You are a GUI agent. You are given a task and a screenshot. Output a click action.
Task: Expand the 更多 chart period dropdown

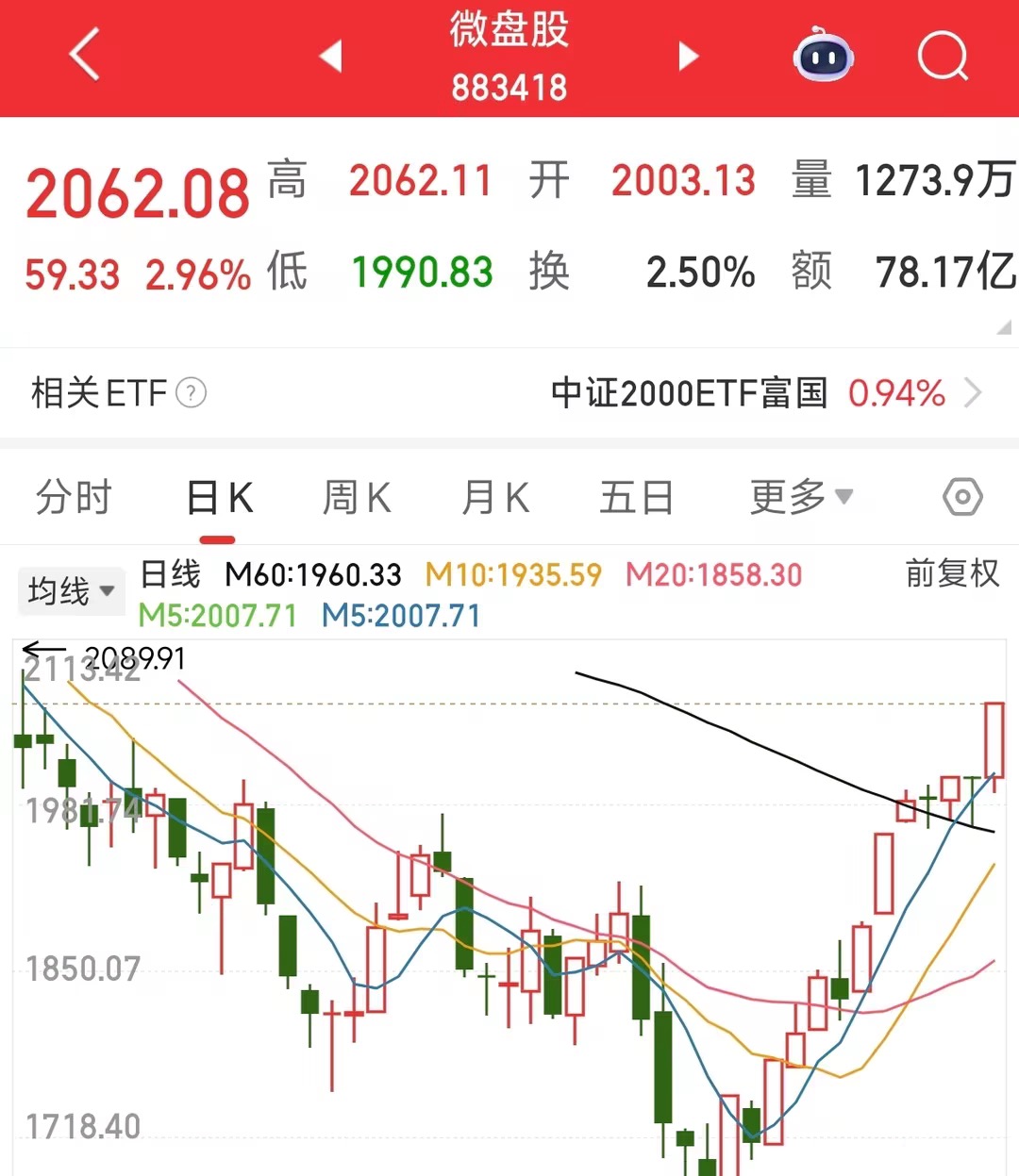[x=801, y=497]
